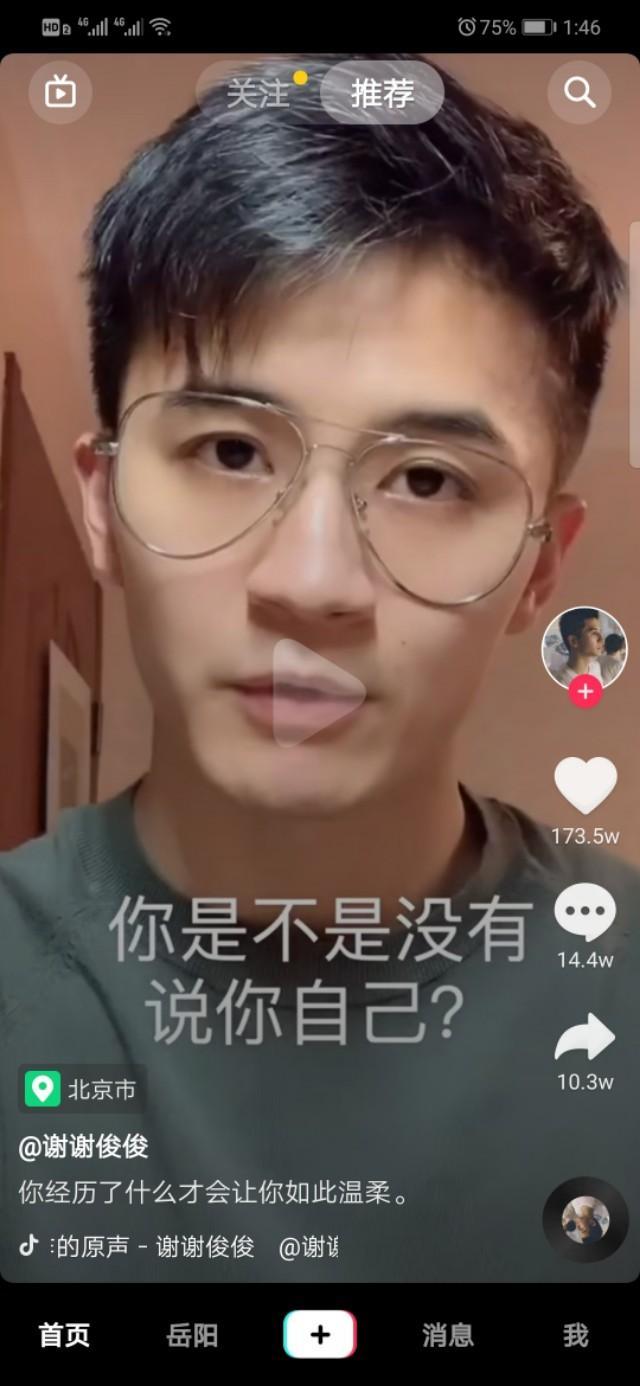
Task: Like this video with the heart
Action: point(585,785)
